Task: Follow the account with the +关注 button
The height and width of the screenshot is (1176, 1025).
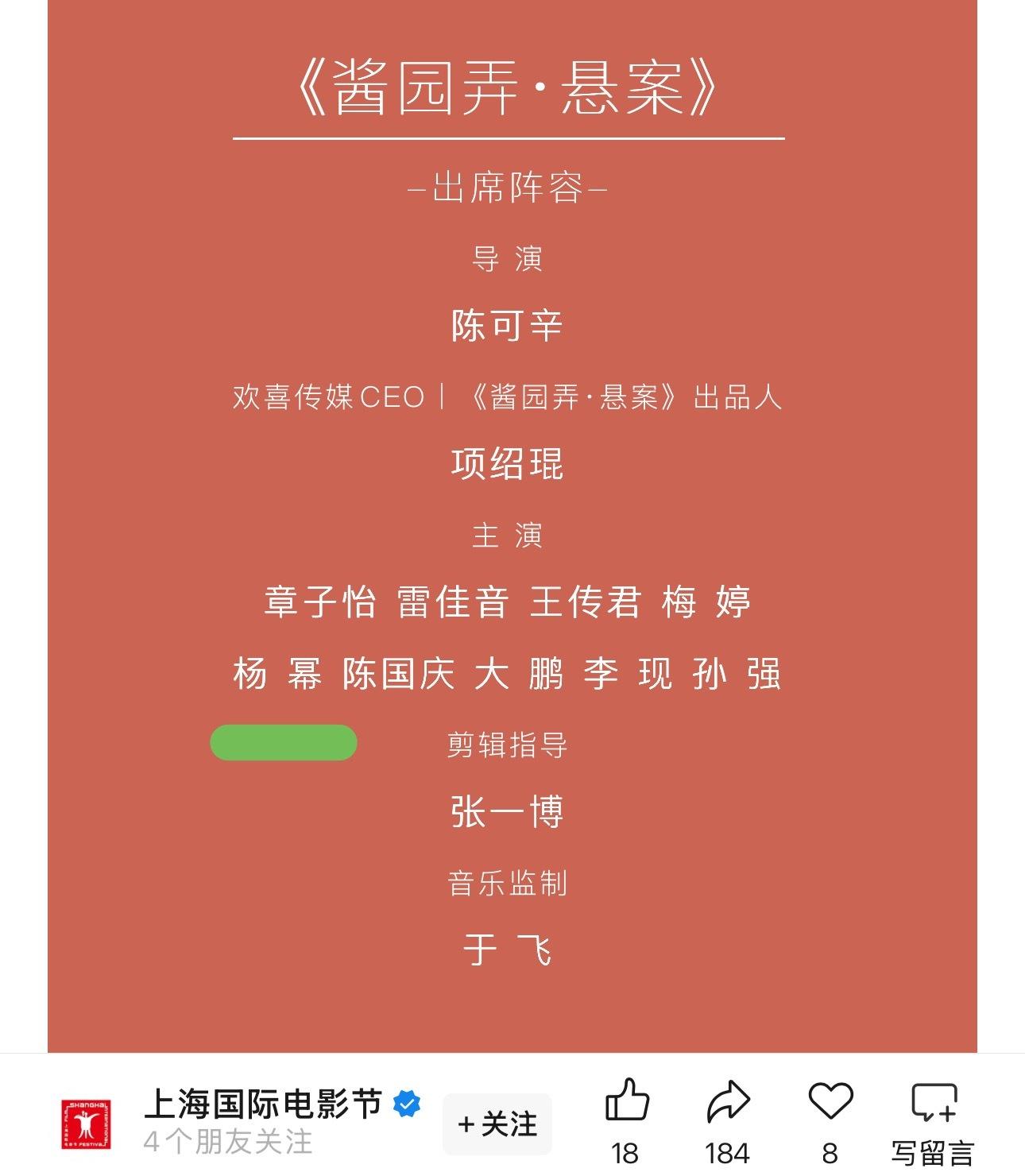Action: click(x=497, y=1124)
